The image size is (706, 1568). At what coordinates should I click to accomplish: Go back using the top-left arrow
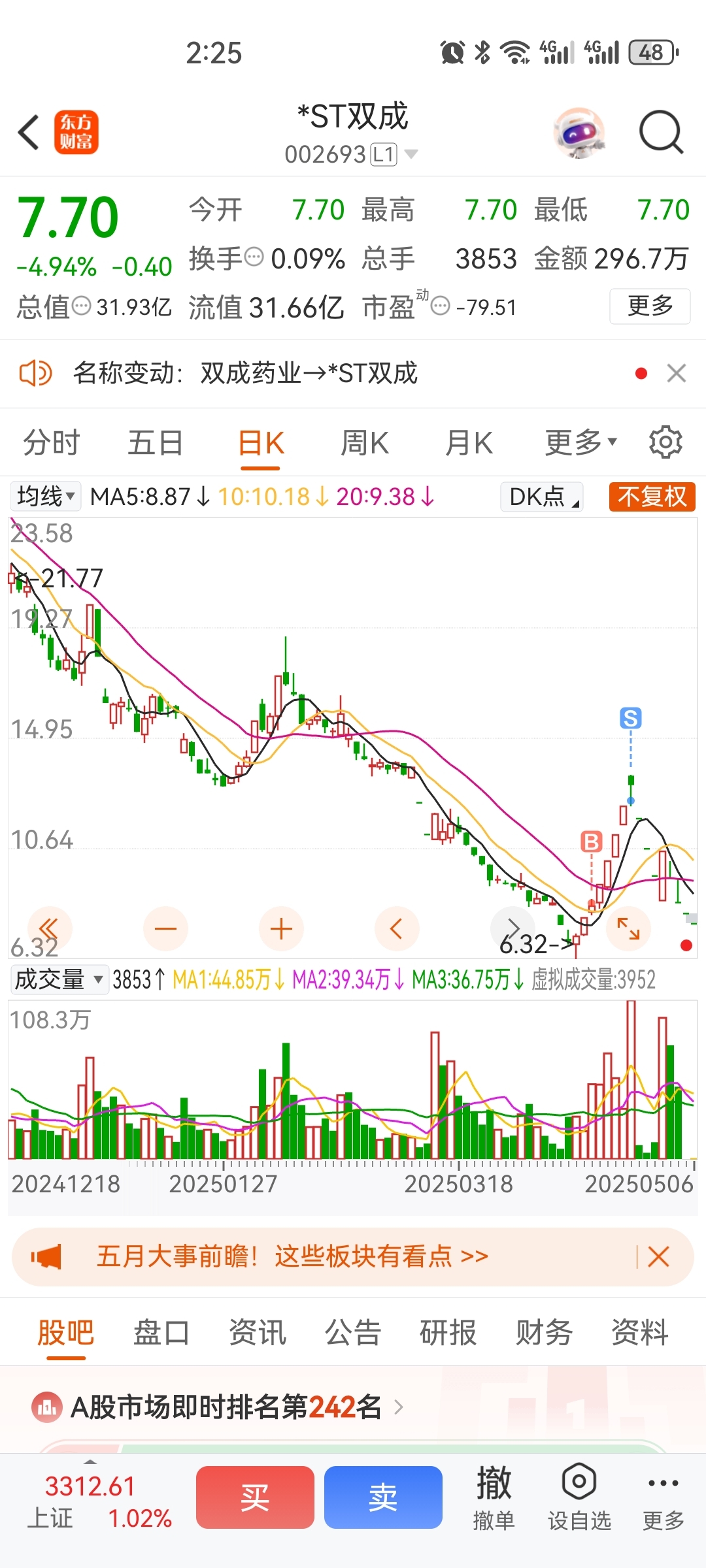pyautogui.click(x=29, y=133)
